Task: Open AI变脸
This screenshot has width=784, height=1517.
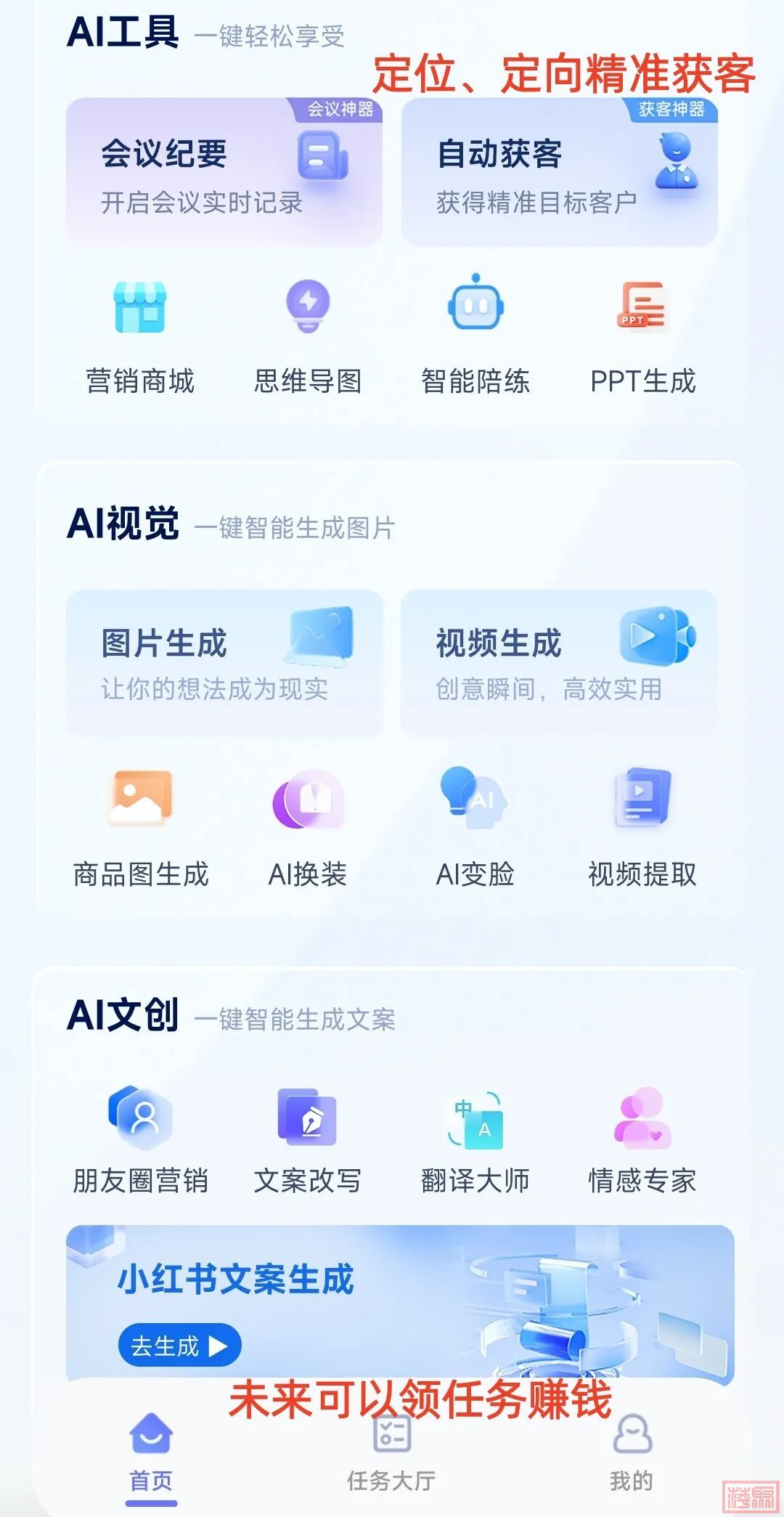Action: tap(475, 828)
